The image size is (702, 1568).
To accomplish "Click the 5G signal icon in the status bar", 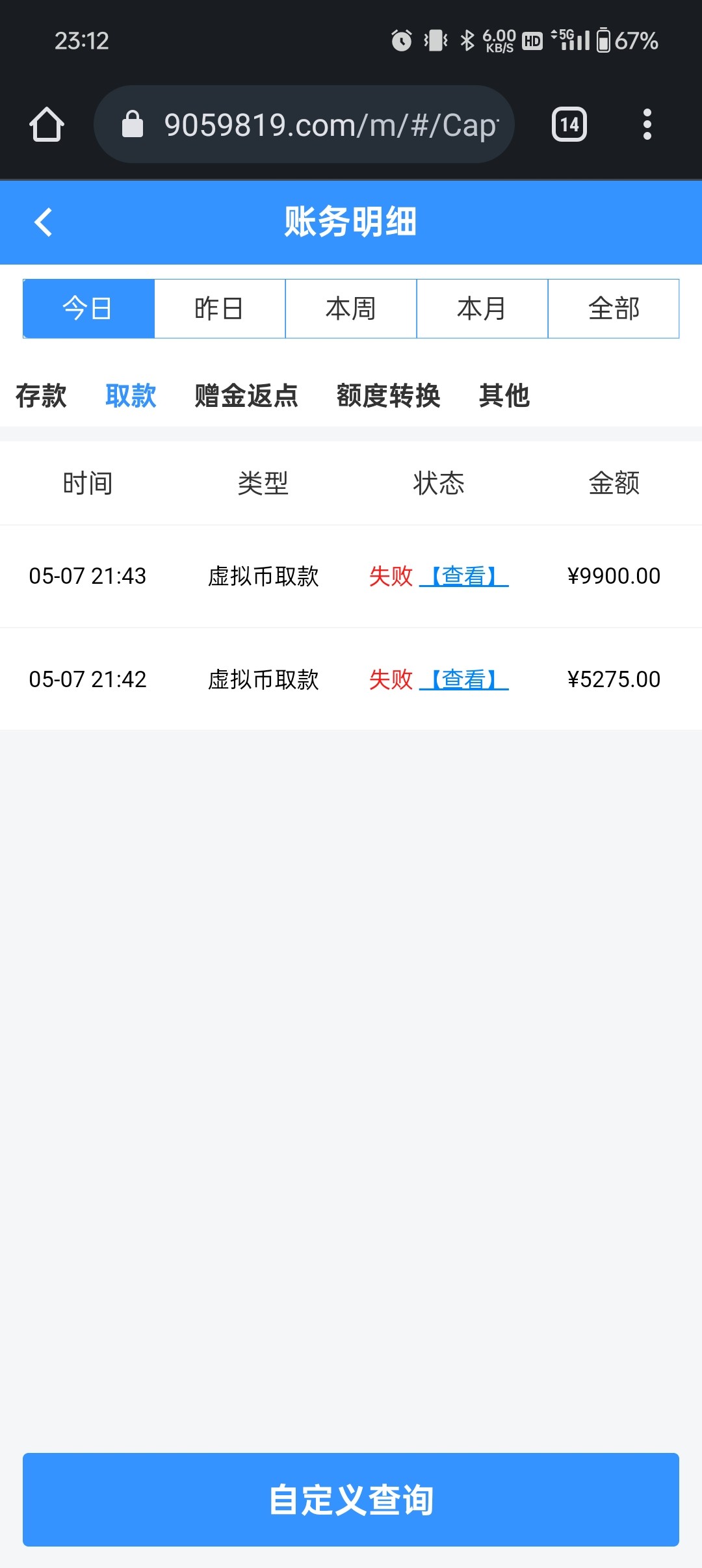I will coord(572,40).
